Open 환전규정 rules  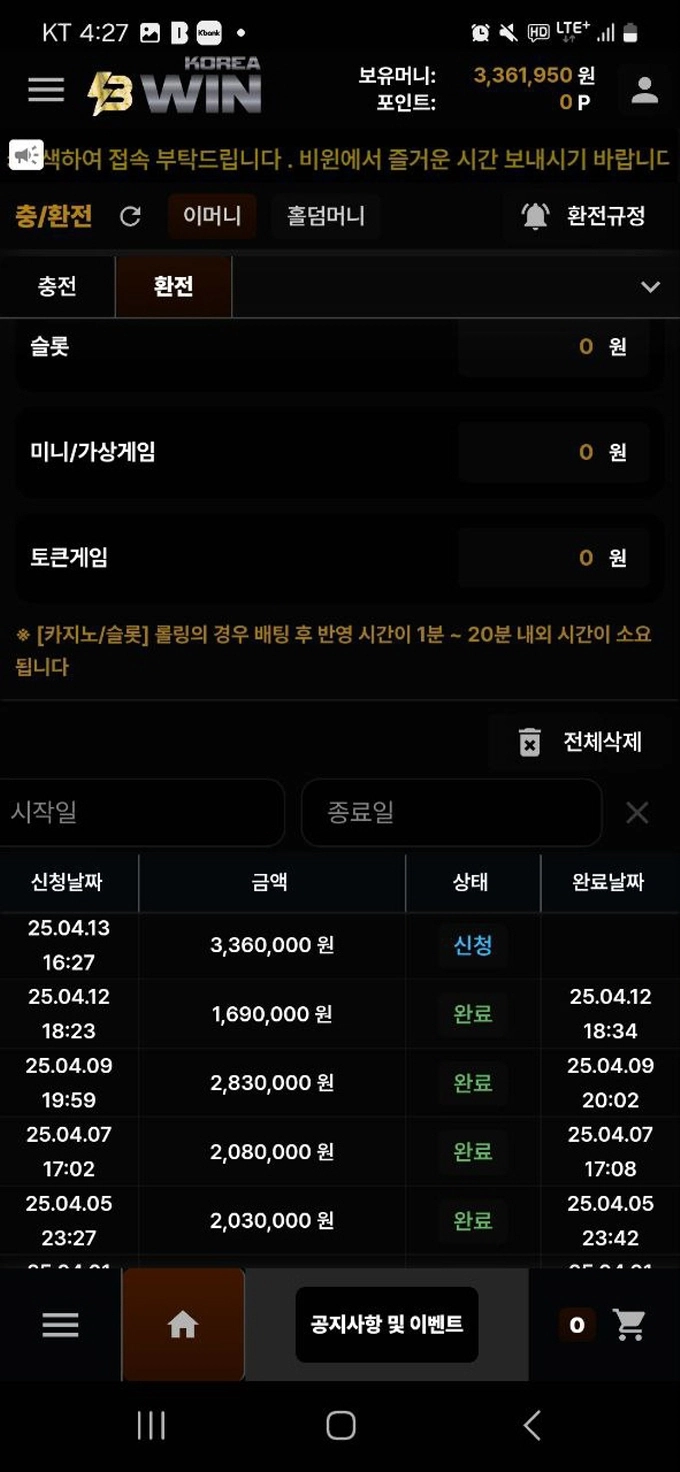[584, 216]
